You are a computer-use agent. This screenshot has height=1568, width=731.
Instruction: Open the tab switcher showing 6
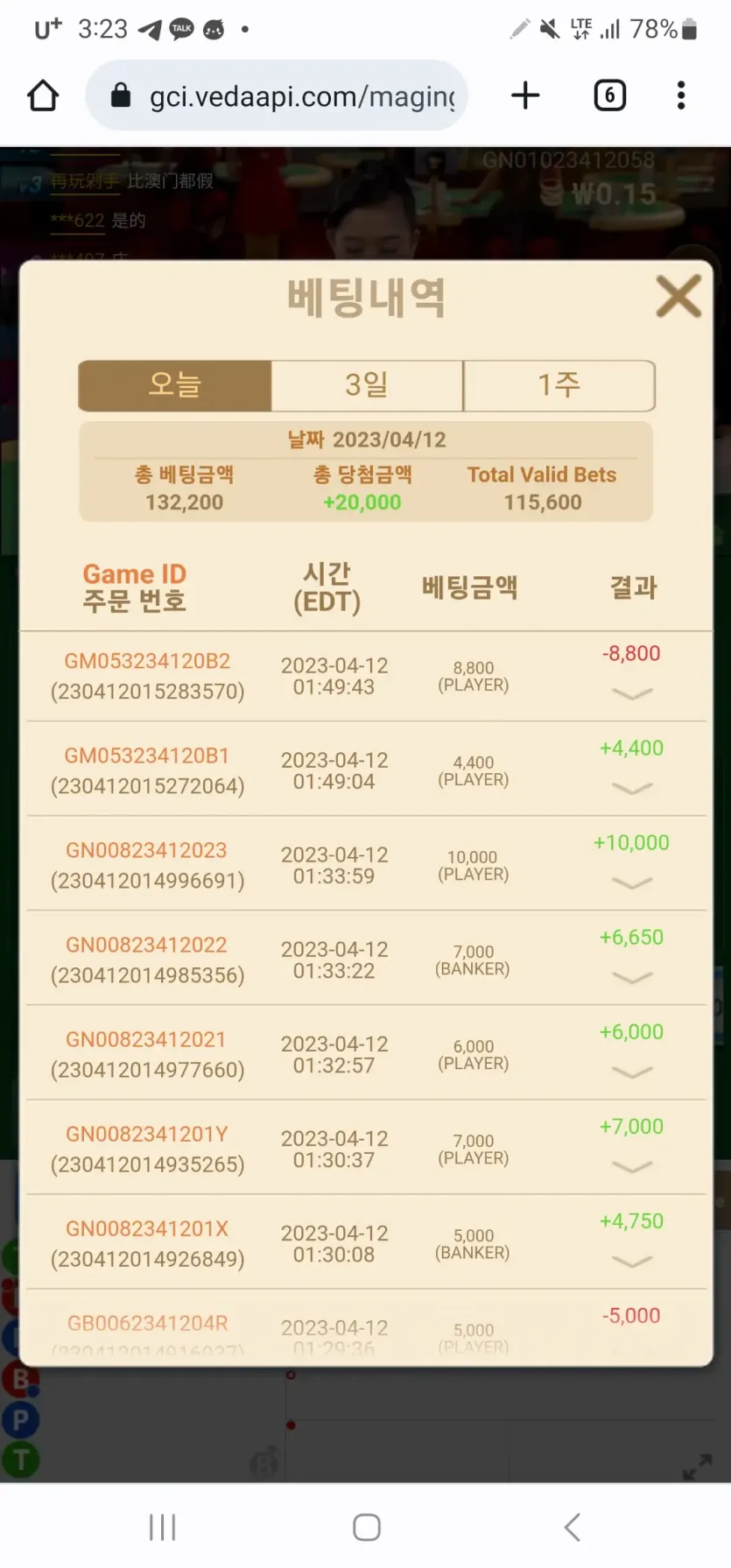click(609, 95)
